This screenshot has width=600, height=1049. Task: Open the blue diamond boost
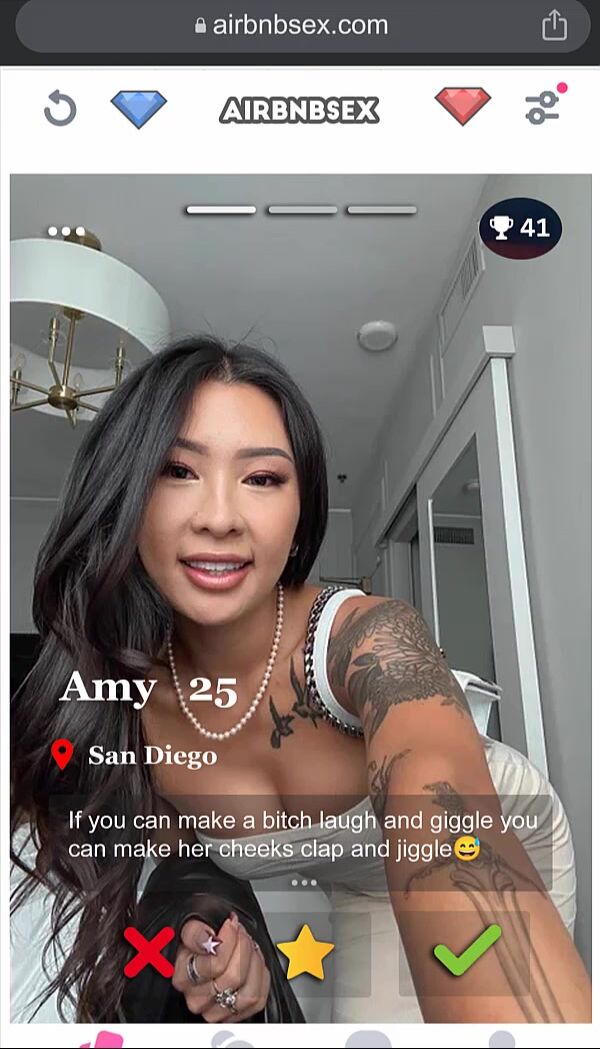click(138, 108)
